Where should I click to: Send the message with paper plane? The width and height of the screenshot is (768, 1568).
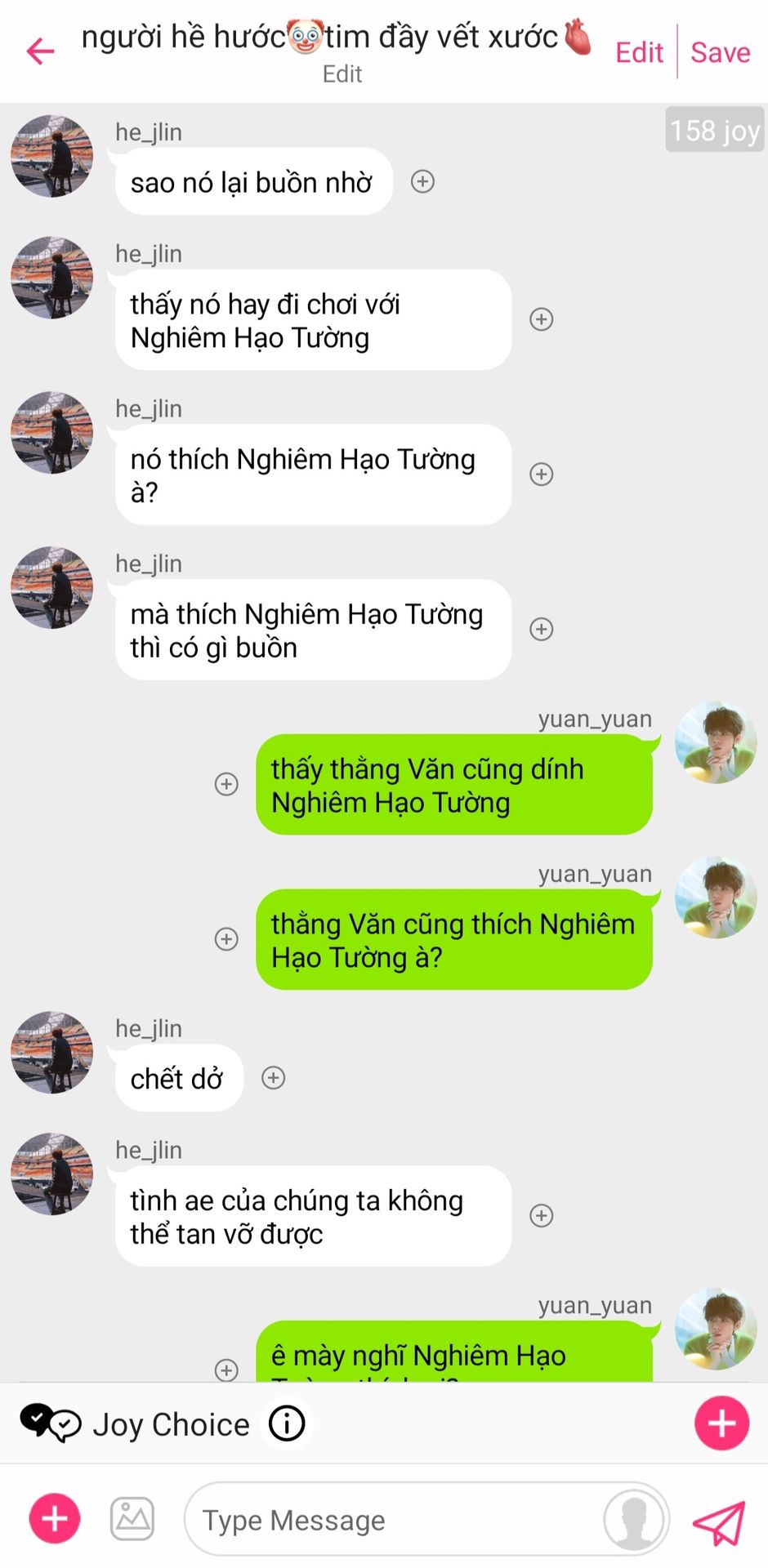point(719,1522)
